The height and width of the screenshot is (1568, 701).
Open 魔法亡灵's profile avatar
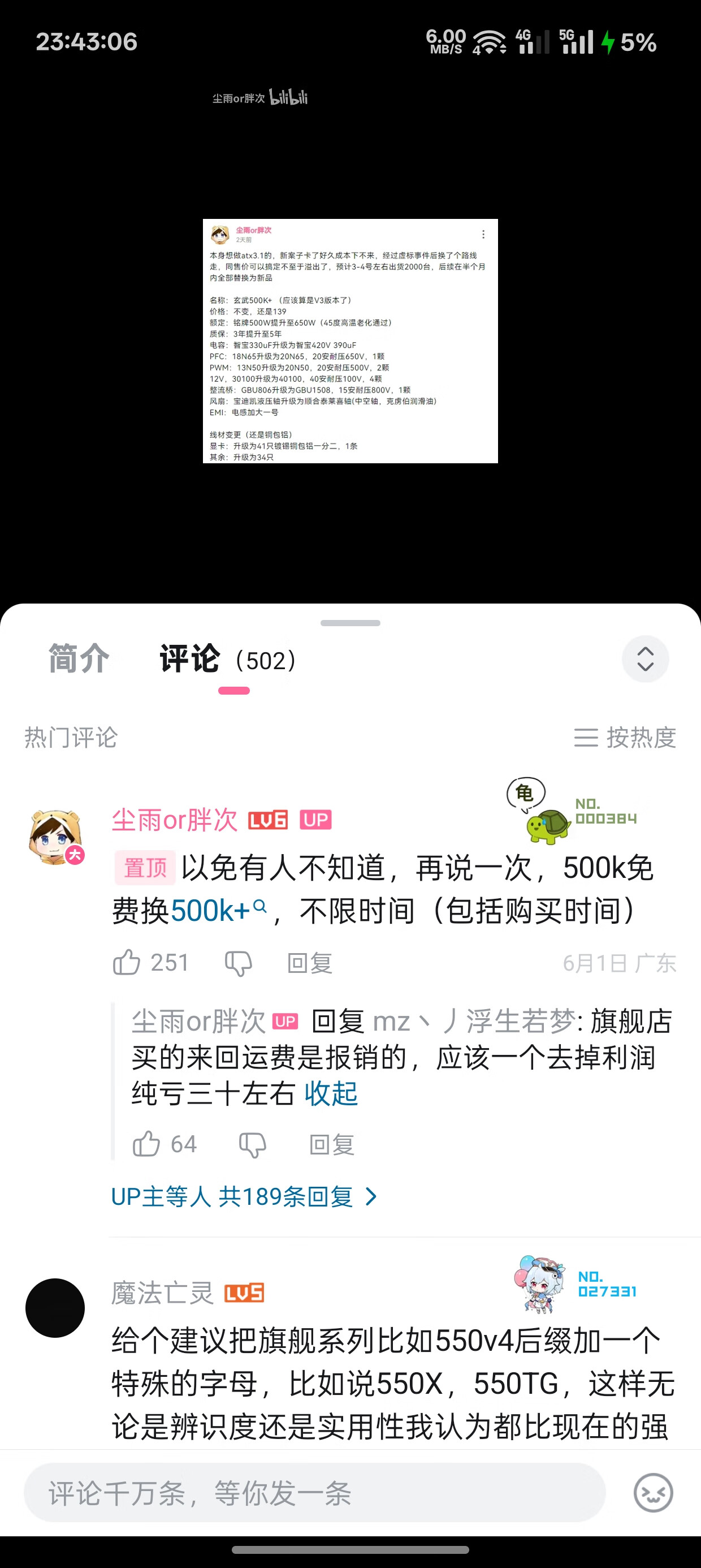[55, 1307]
